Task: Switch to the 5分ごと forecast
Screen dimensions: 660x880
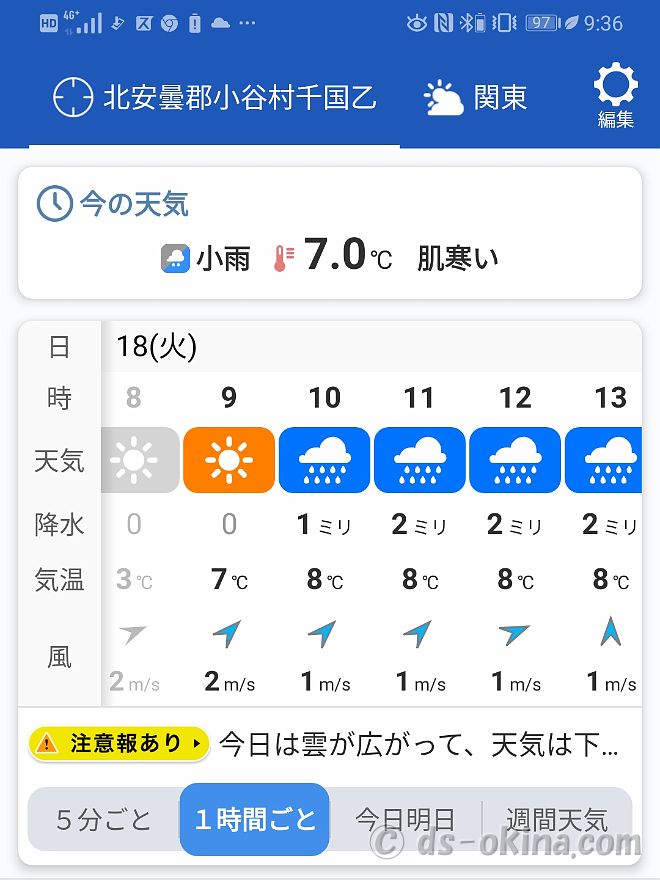Action: tap(104, 820)
